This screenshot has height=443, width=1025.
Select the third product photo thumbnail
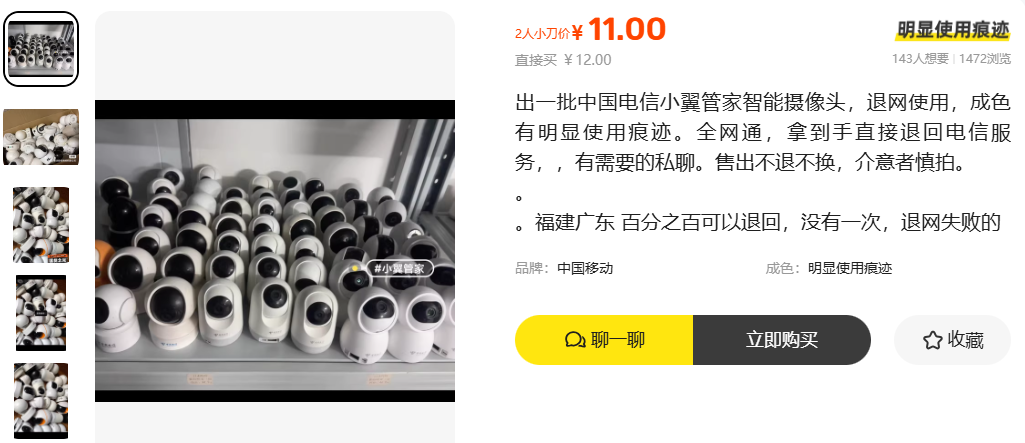tap(41, 225)
